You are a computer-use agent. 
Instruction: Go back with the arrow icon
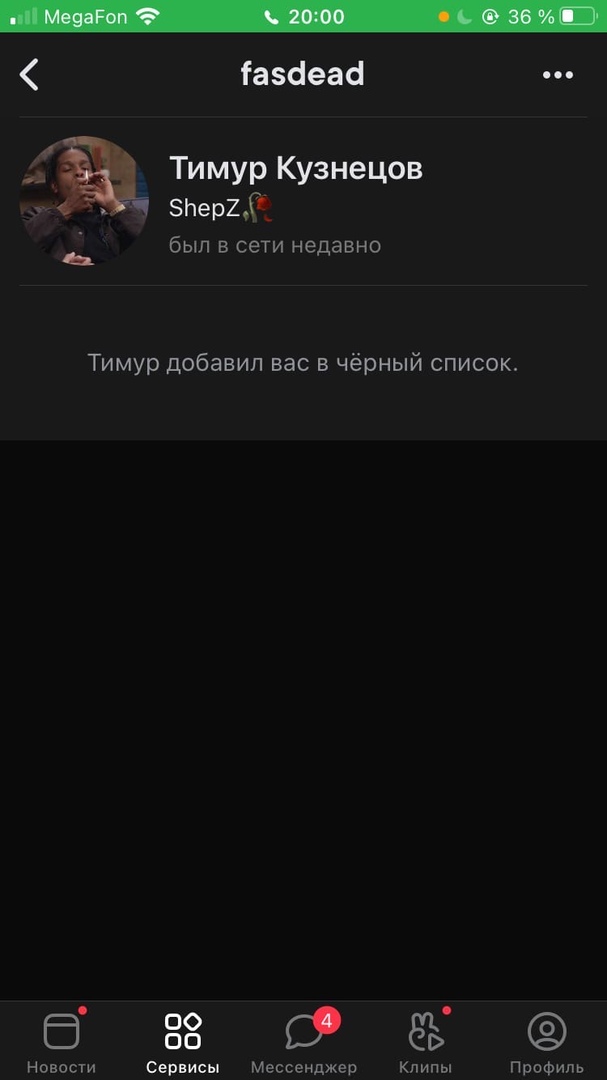coord(30,74)
